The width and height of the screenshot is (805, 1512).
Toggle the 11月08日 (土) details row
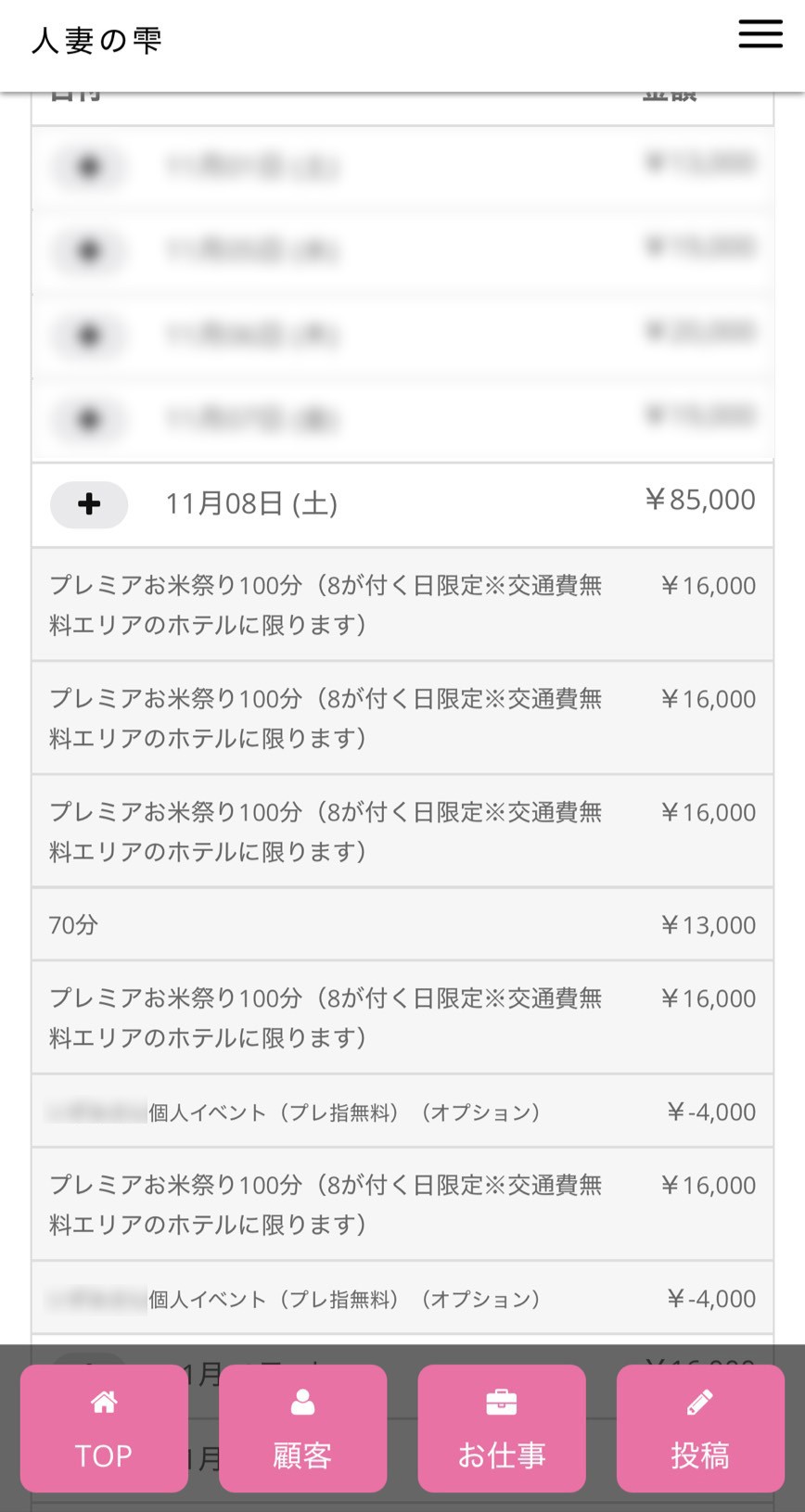point(89,504)
